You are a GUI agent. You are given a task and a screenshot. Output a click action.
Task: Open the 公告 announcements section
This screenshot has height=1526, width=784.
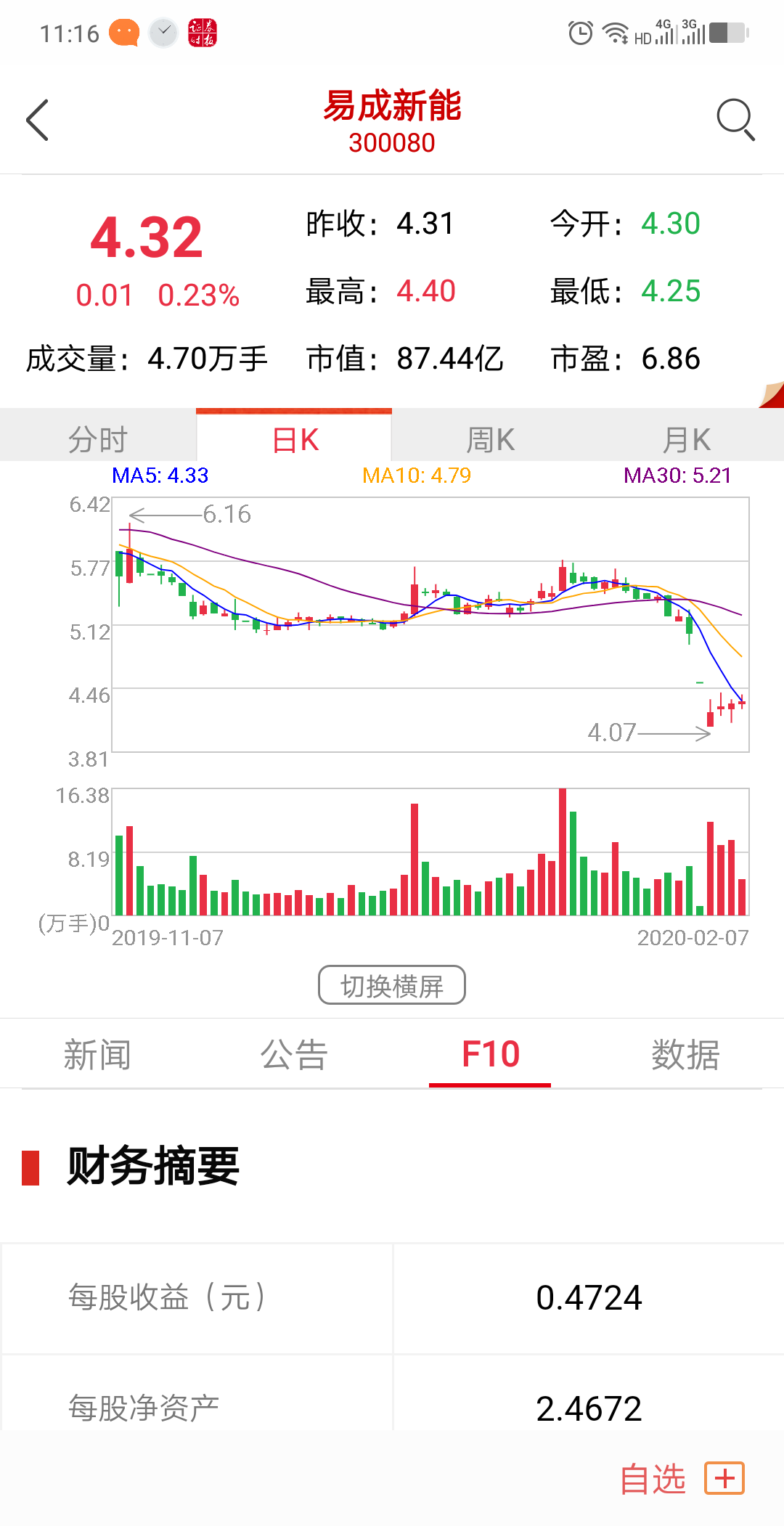point(294,1054)
